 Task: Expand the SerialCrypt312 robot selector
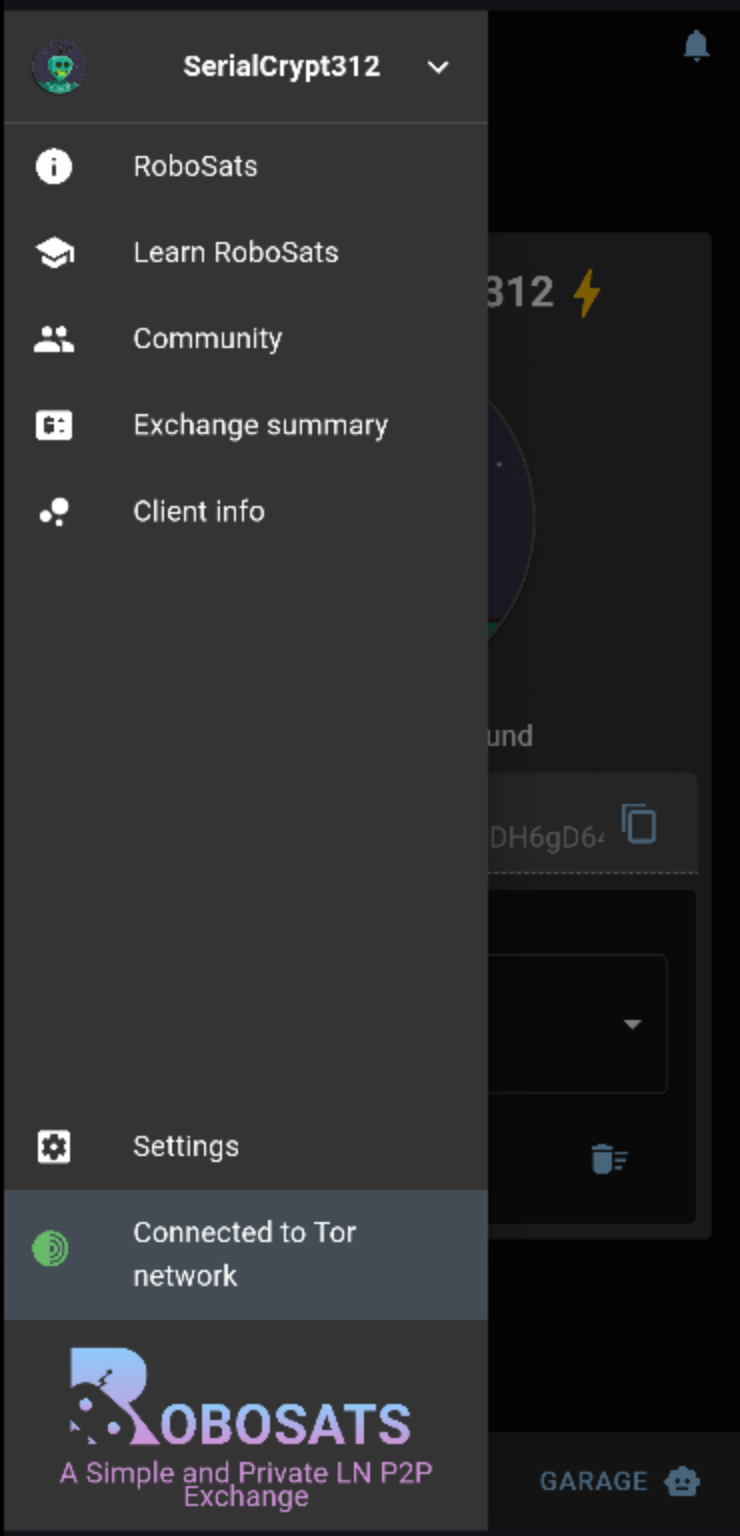pos(437,67)
